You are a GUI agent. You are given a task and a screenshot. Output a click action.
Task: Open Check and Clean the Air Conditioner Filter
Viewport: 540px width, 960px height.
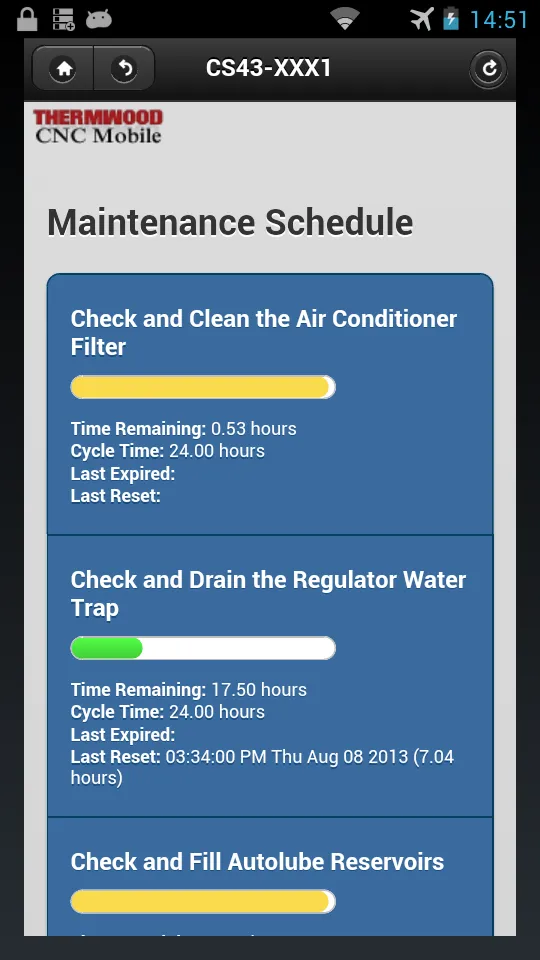270,405
